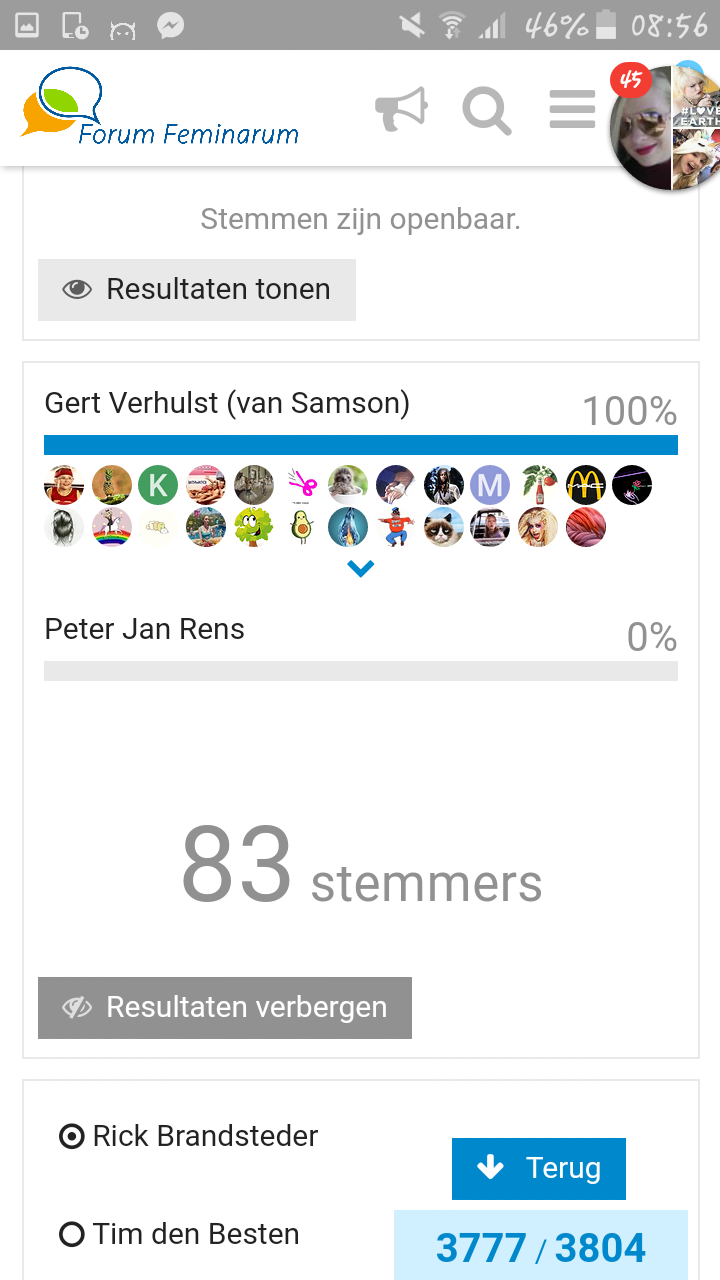Image resolution: width=720 pixels, height=1280 pixels.
Task: Open the forum search
Action: 487,110
